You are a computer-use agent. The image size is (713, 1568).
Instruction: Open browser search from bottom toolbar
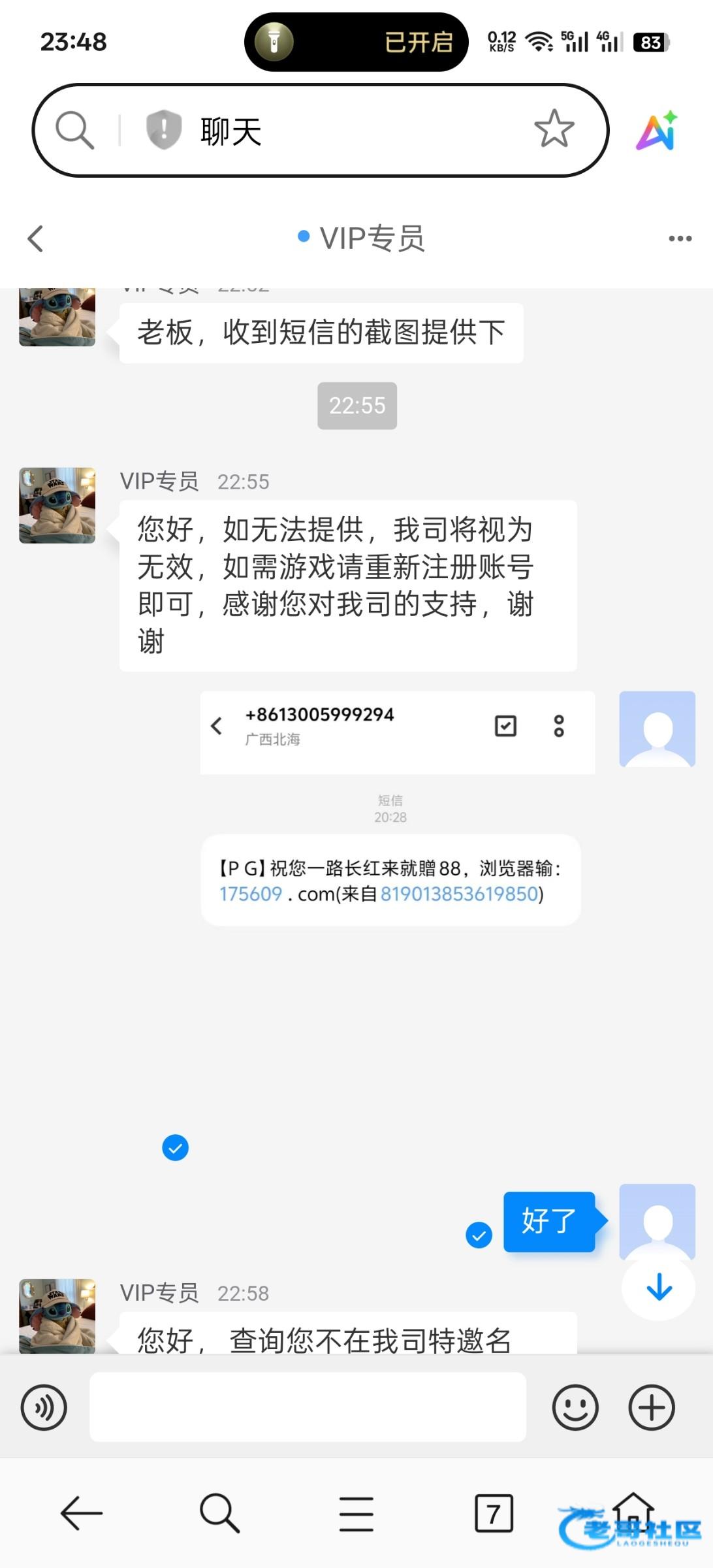[219, 1512]
